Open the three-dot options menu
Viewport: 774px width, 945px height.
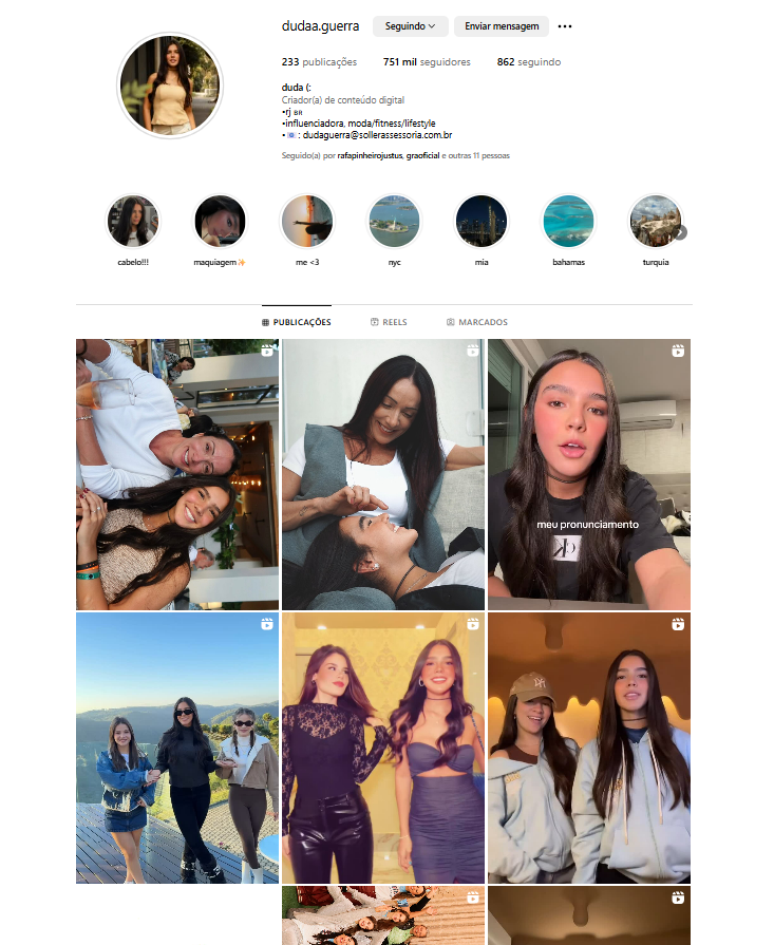point(565,26)
